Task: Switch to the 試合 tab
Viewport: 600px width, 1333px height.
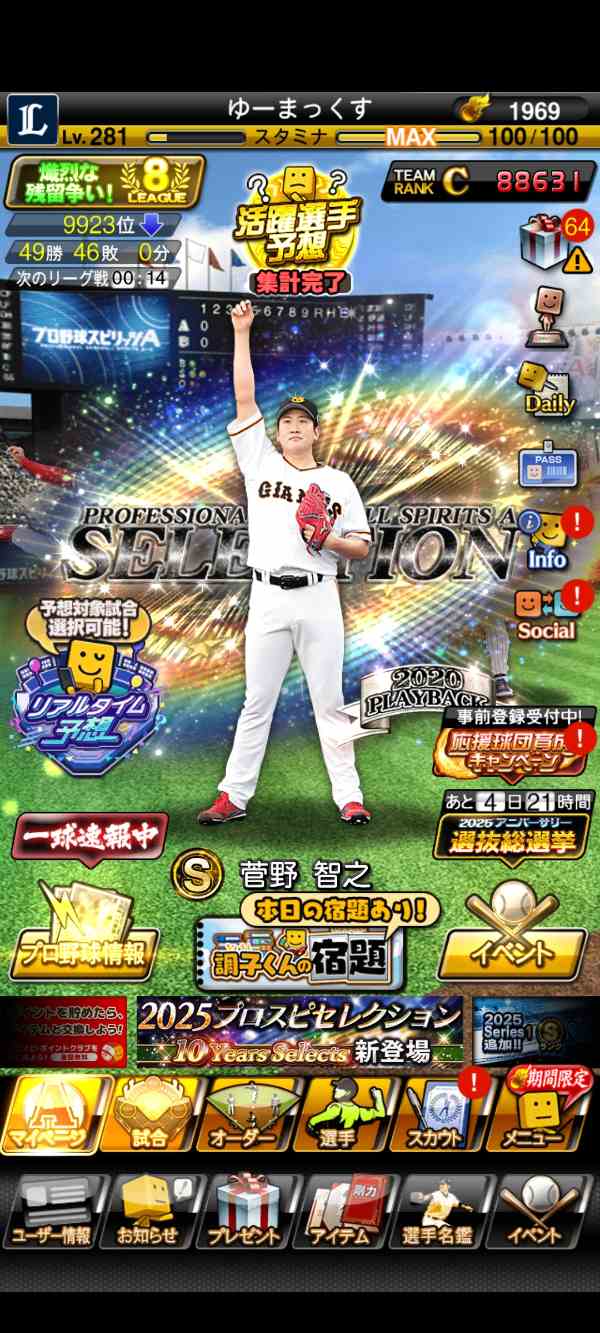Action: pos(150,1112)
